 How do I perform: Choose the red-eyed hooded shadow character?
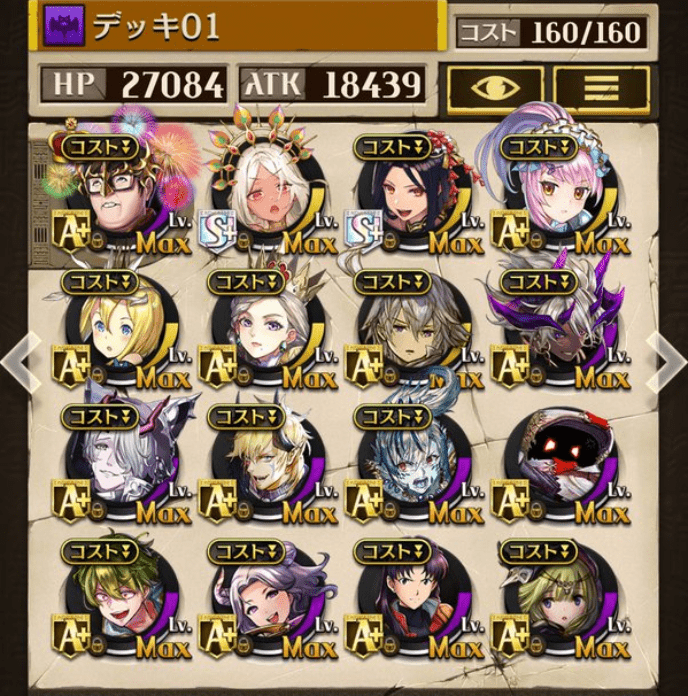553,468
